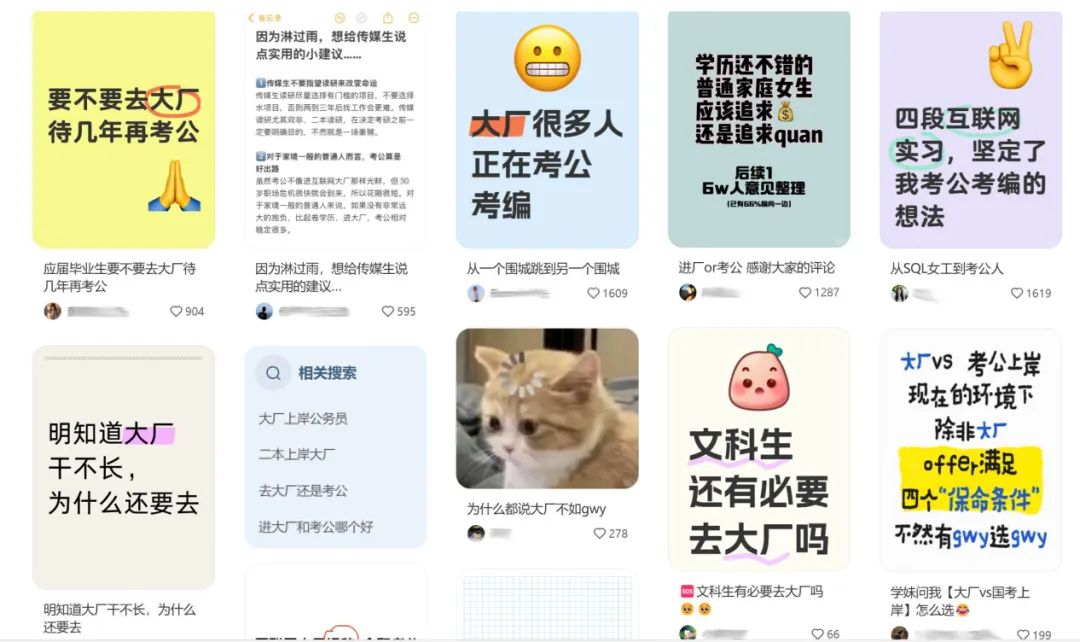
Task: Select related search 去大厂还是考公
Action: tap(303, 491)
